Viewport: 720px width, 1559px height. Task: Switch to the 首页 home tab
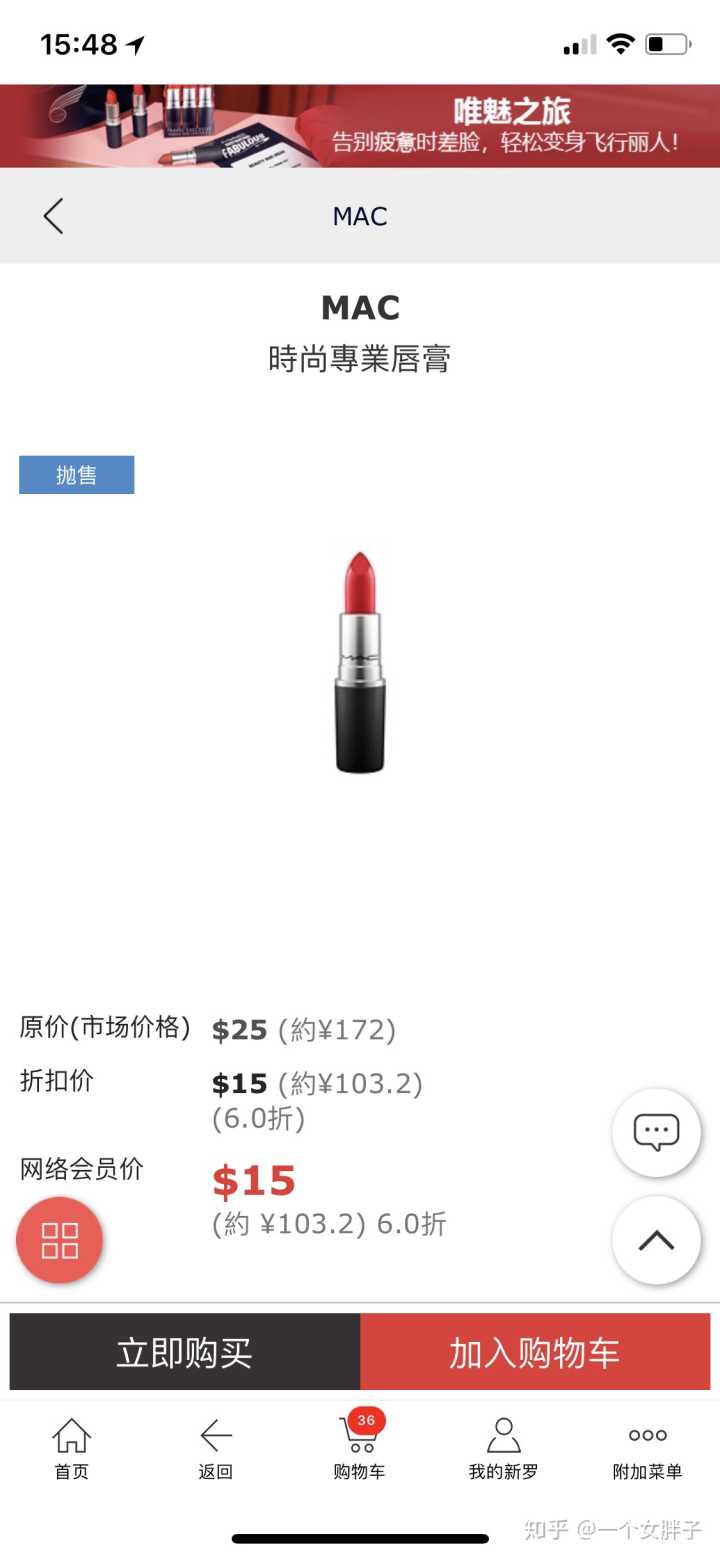coord(71,1448)
